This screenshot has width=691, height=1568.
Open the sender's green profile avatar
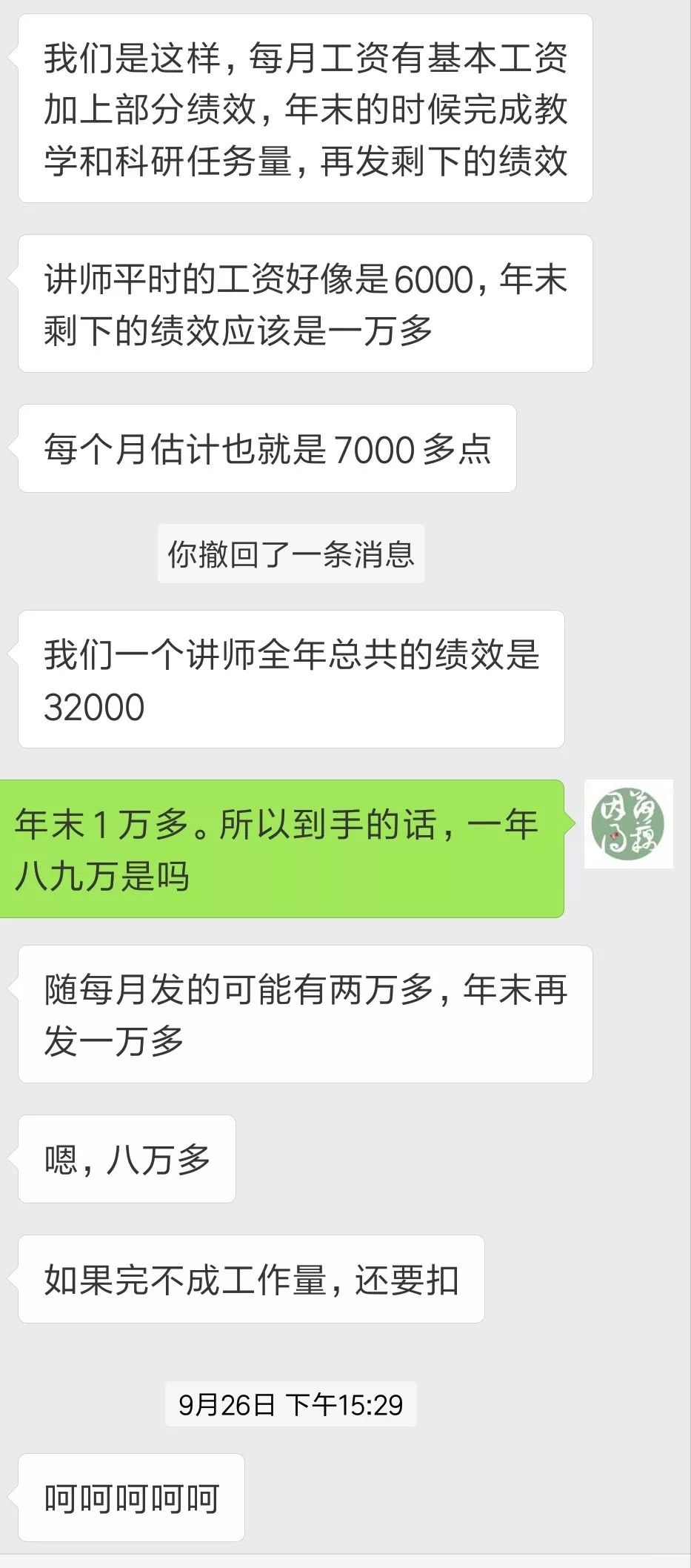628,824
